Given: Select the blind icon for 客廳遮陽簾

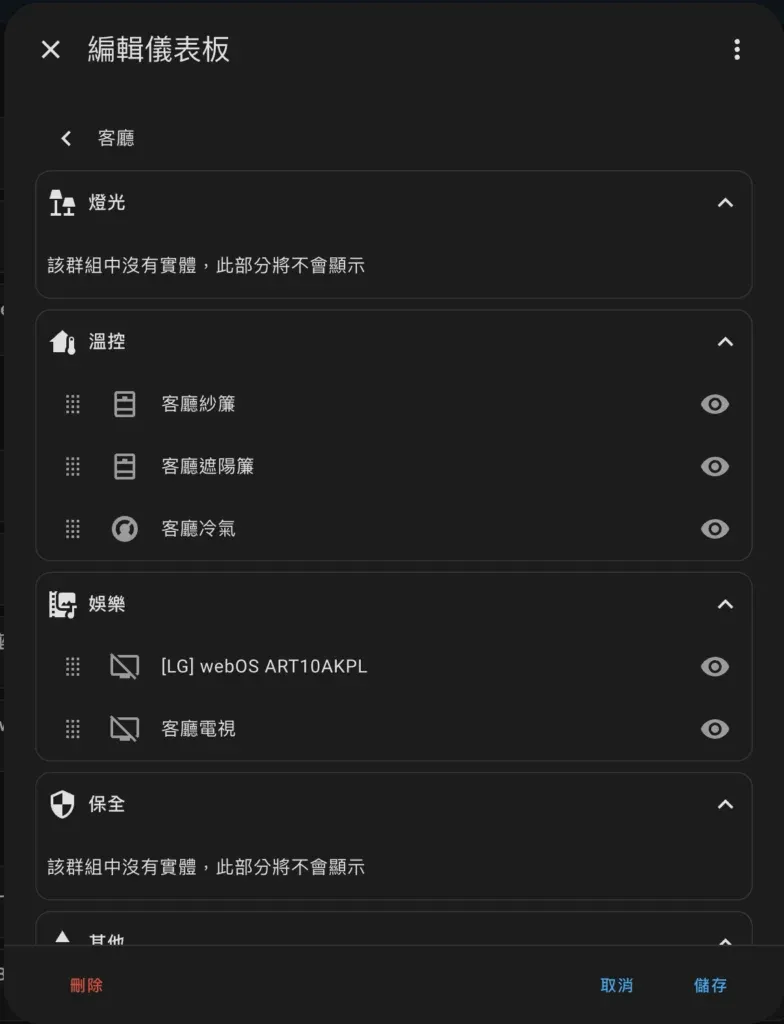Looking at the screenshot, I should point(124,466).
